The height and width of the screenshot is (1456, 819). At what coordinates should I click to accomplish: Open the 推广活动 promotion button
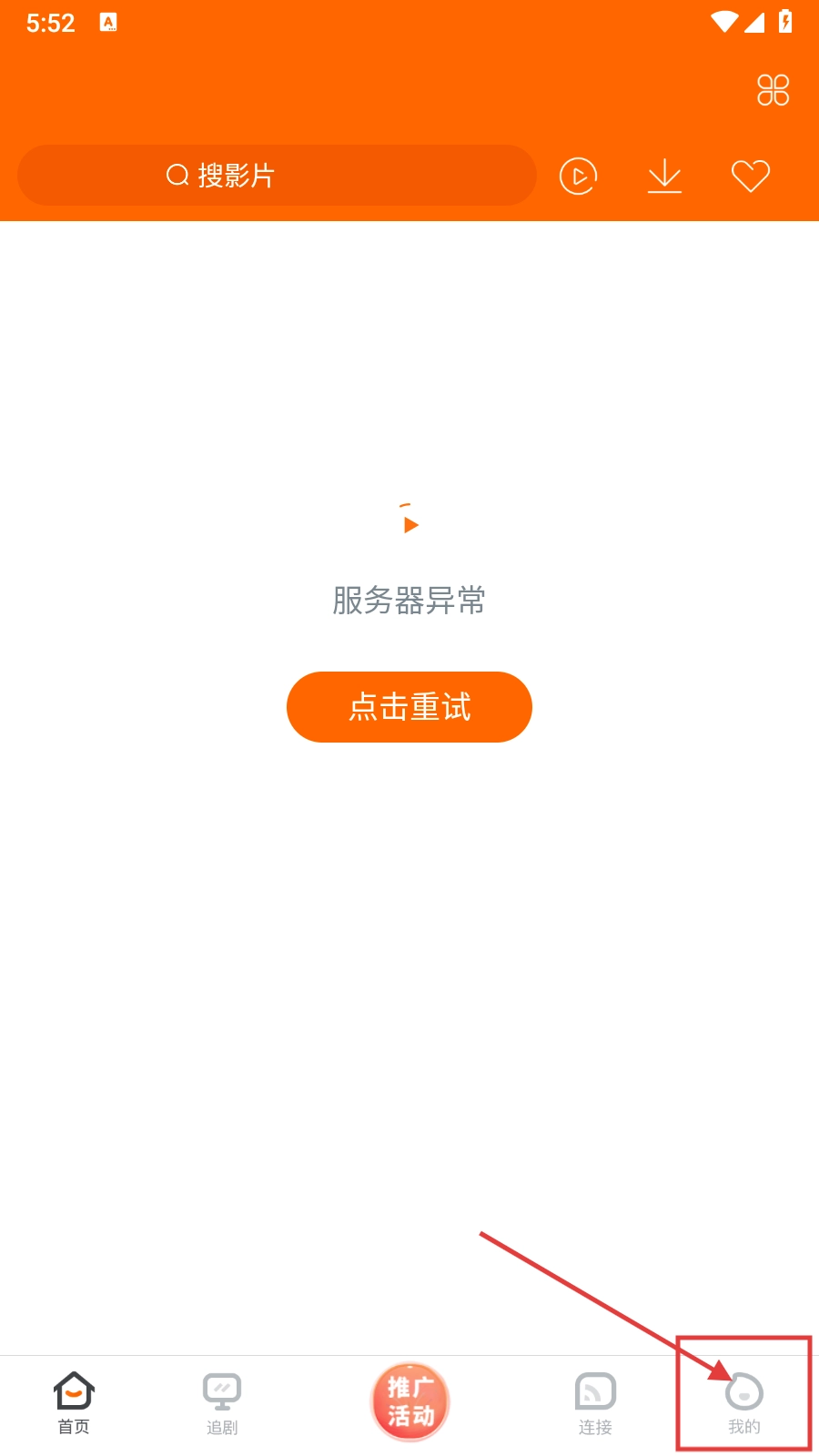click(410, 1401)
